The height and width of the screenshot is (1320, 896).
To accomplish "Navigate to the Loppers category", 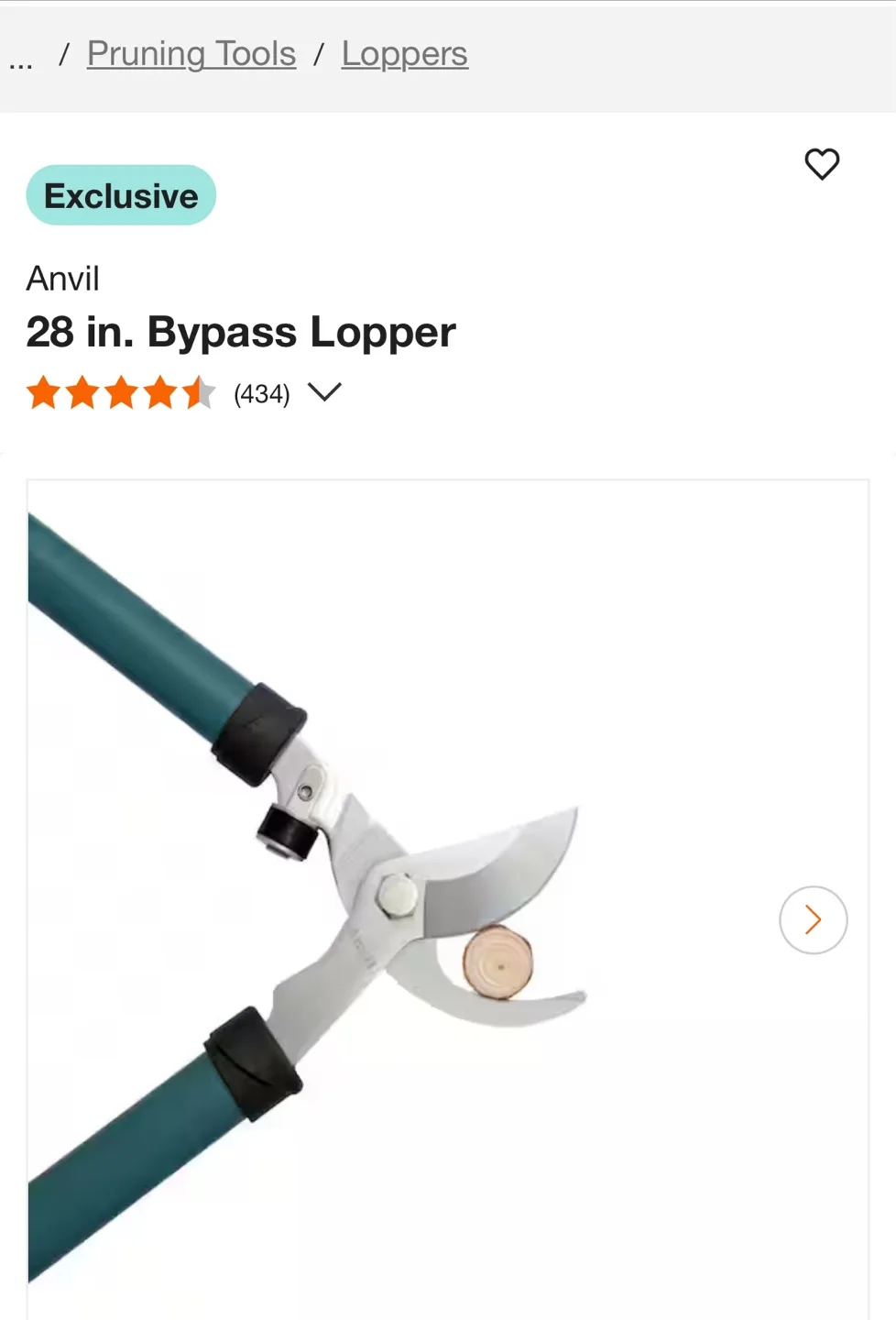I will 405,53.
